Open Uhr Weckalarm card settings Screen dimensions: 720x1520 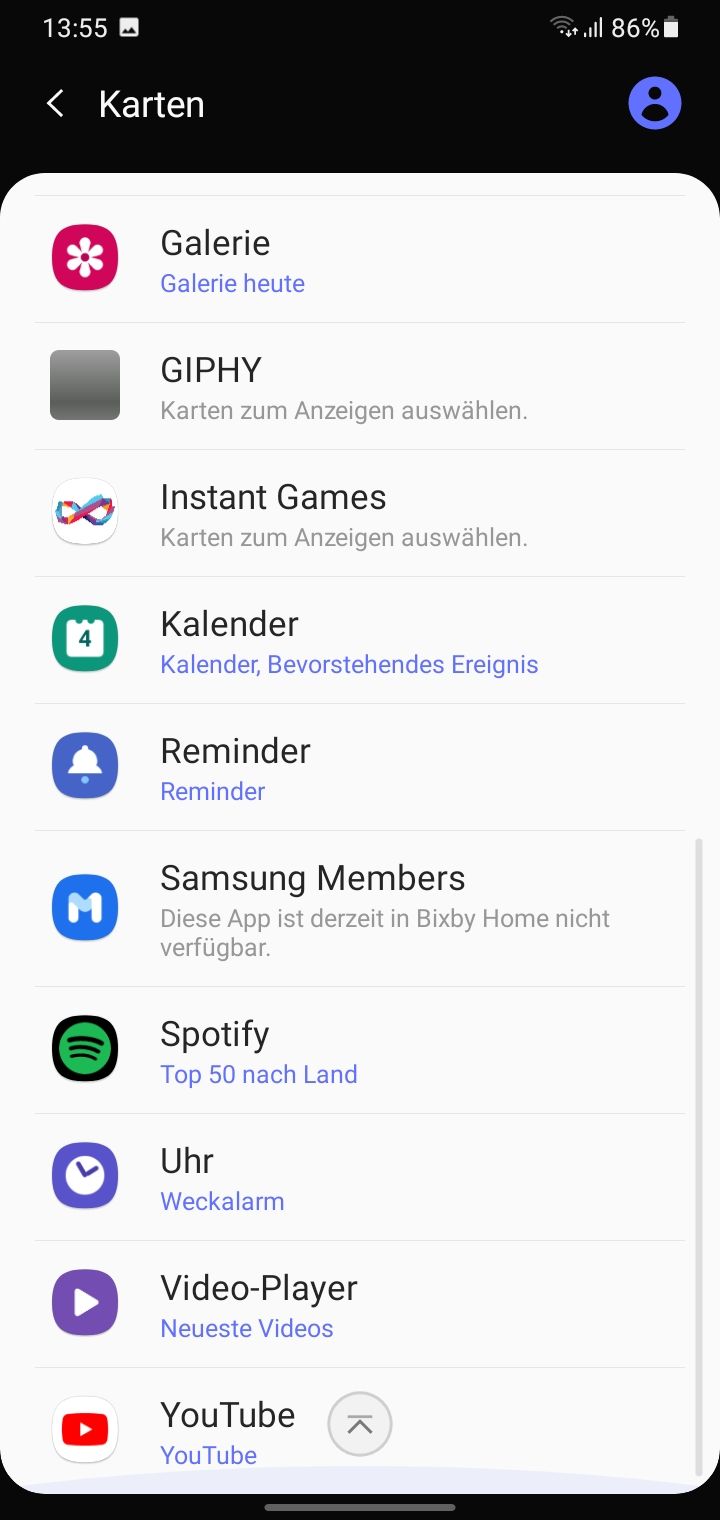360,1177
